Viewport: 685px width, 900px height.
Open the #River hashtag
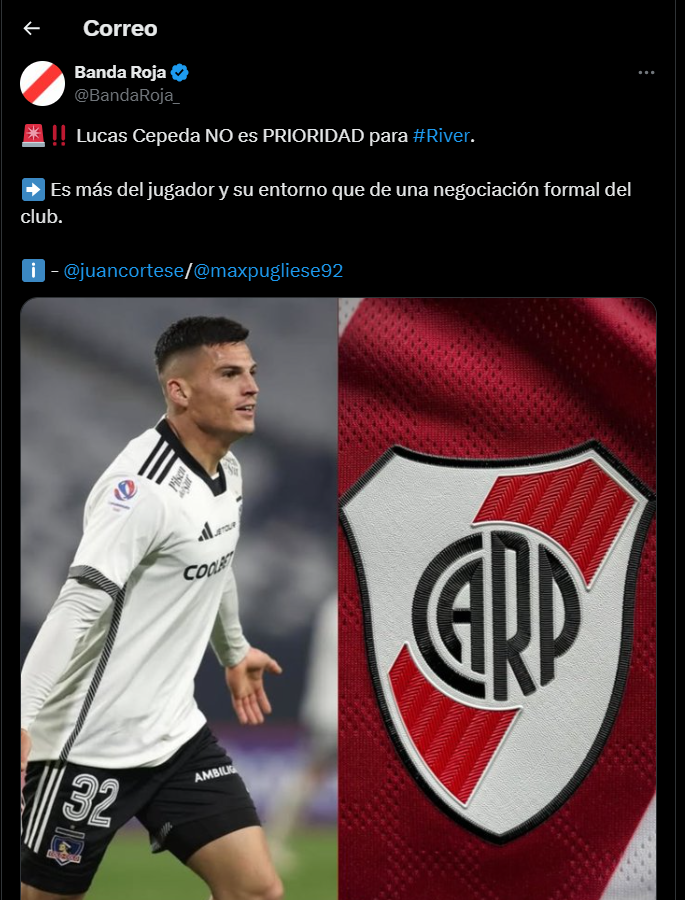point(440,136)
